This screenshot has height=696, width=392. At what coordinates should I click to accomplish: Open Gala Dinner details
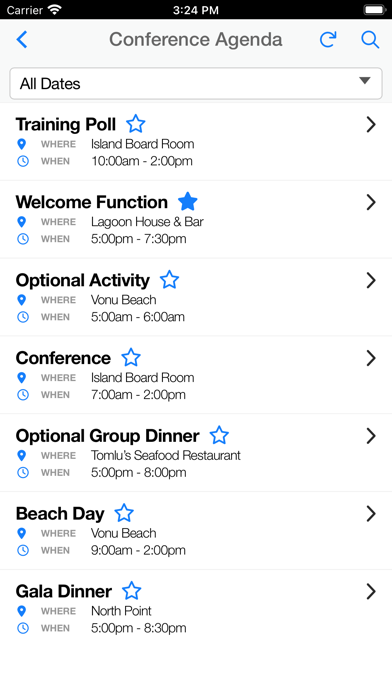point(371,592)
